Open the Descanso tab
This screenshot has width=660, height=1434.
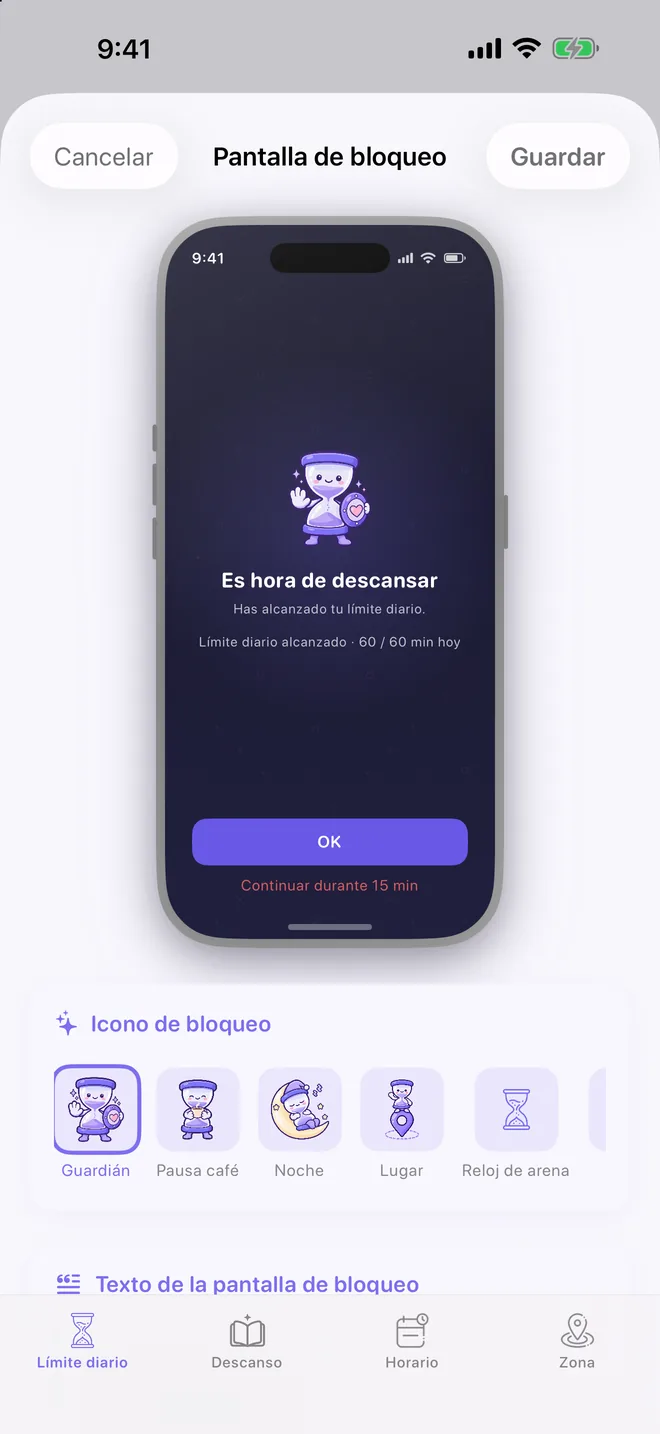coord(247,1341)
